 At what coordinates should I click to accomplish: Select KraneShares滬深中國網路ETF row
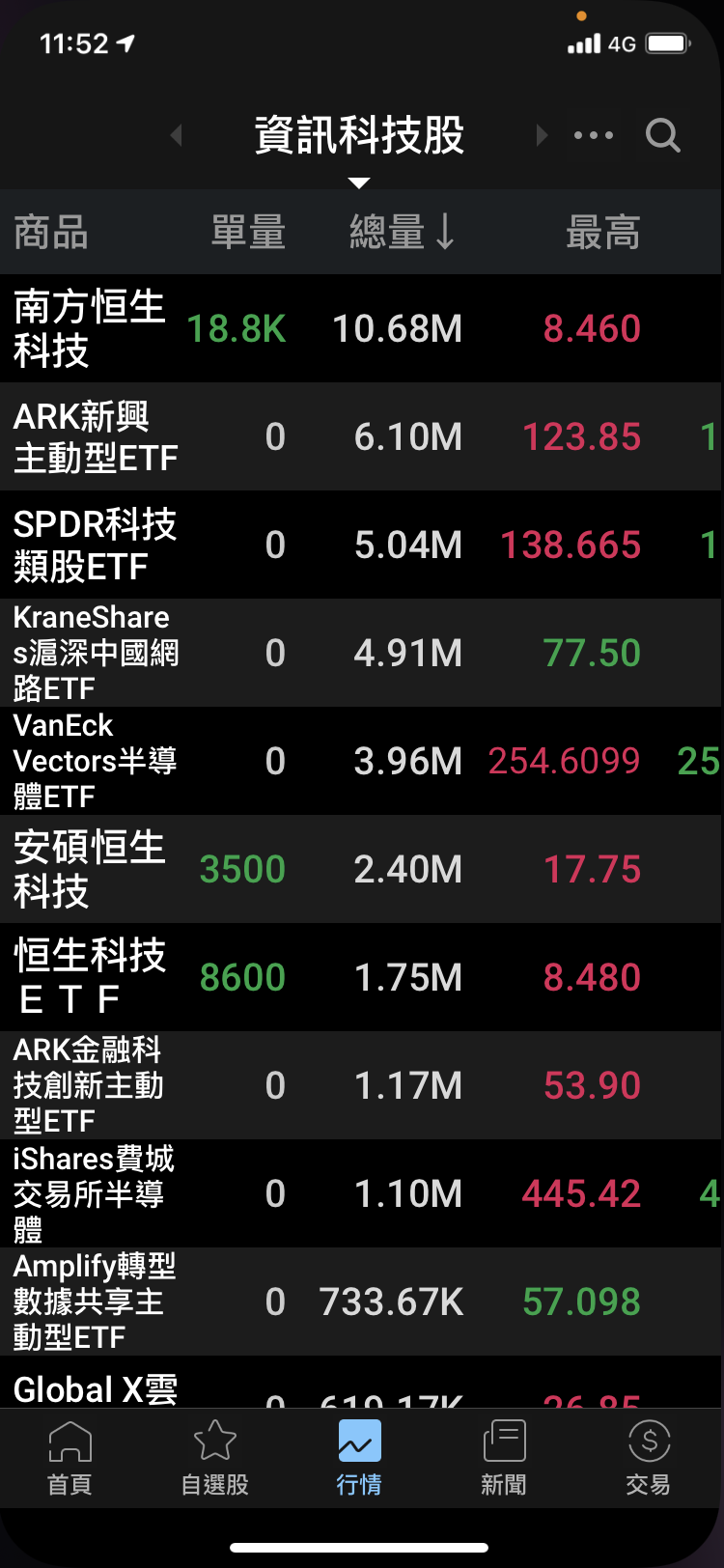click(x=96, y=654)
